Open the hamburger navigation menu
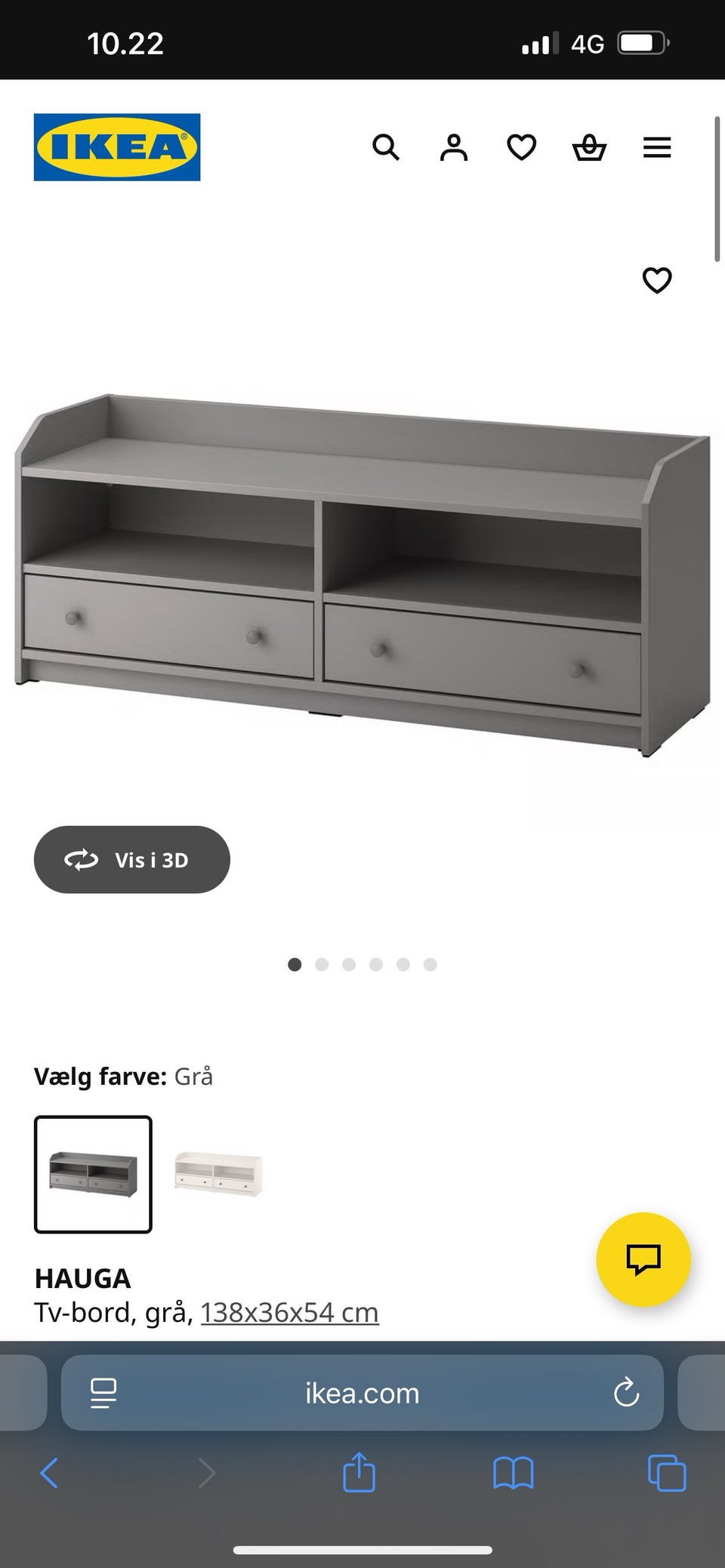The image size is (725, 1568). tap(657, 146)
